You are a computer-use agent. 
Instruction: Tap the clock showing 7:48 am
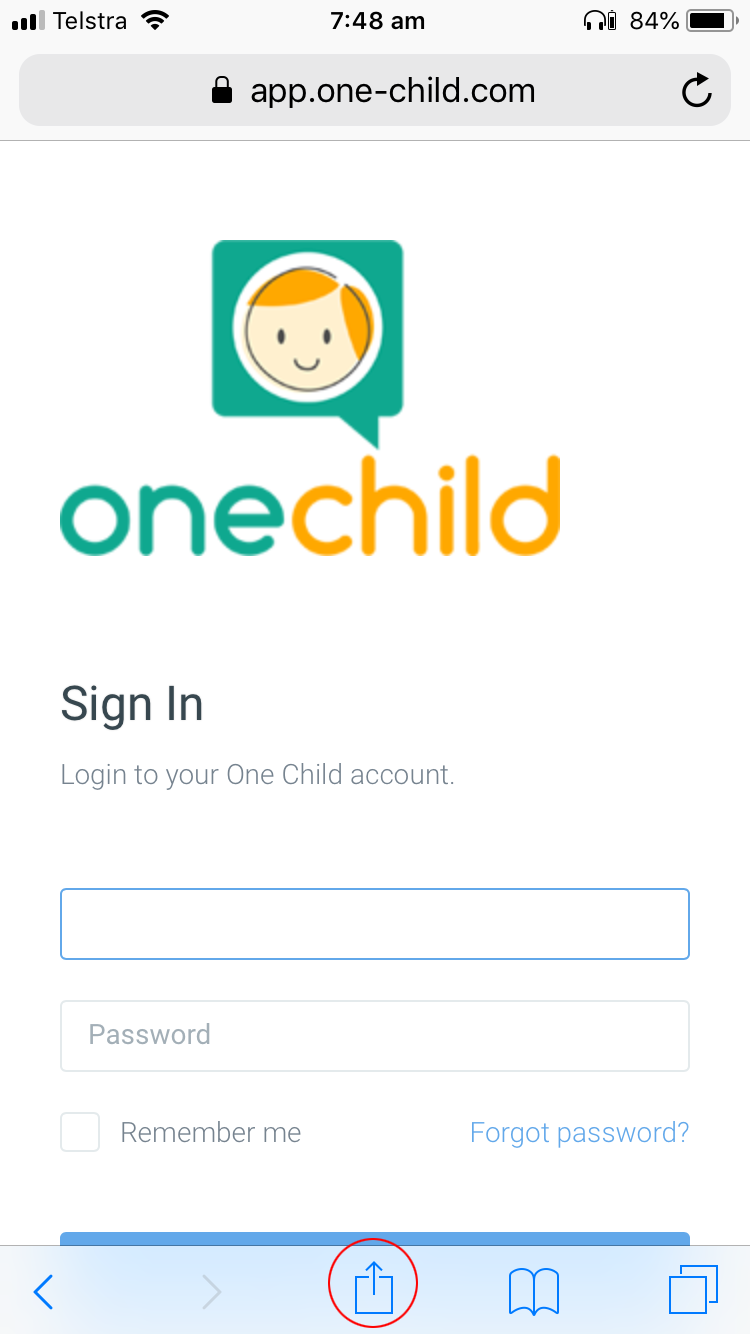[377, 20]
